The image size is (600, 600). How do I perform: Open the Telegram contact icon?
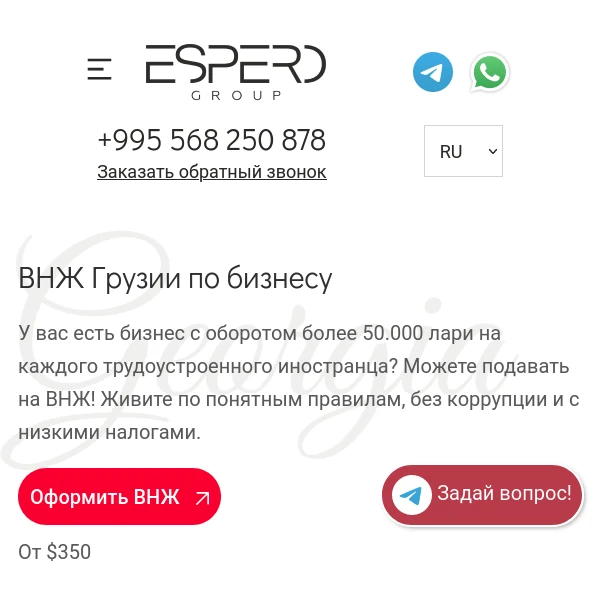click(x=433, y=72)
